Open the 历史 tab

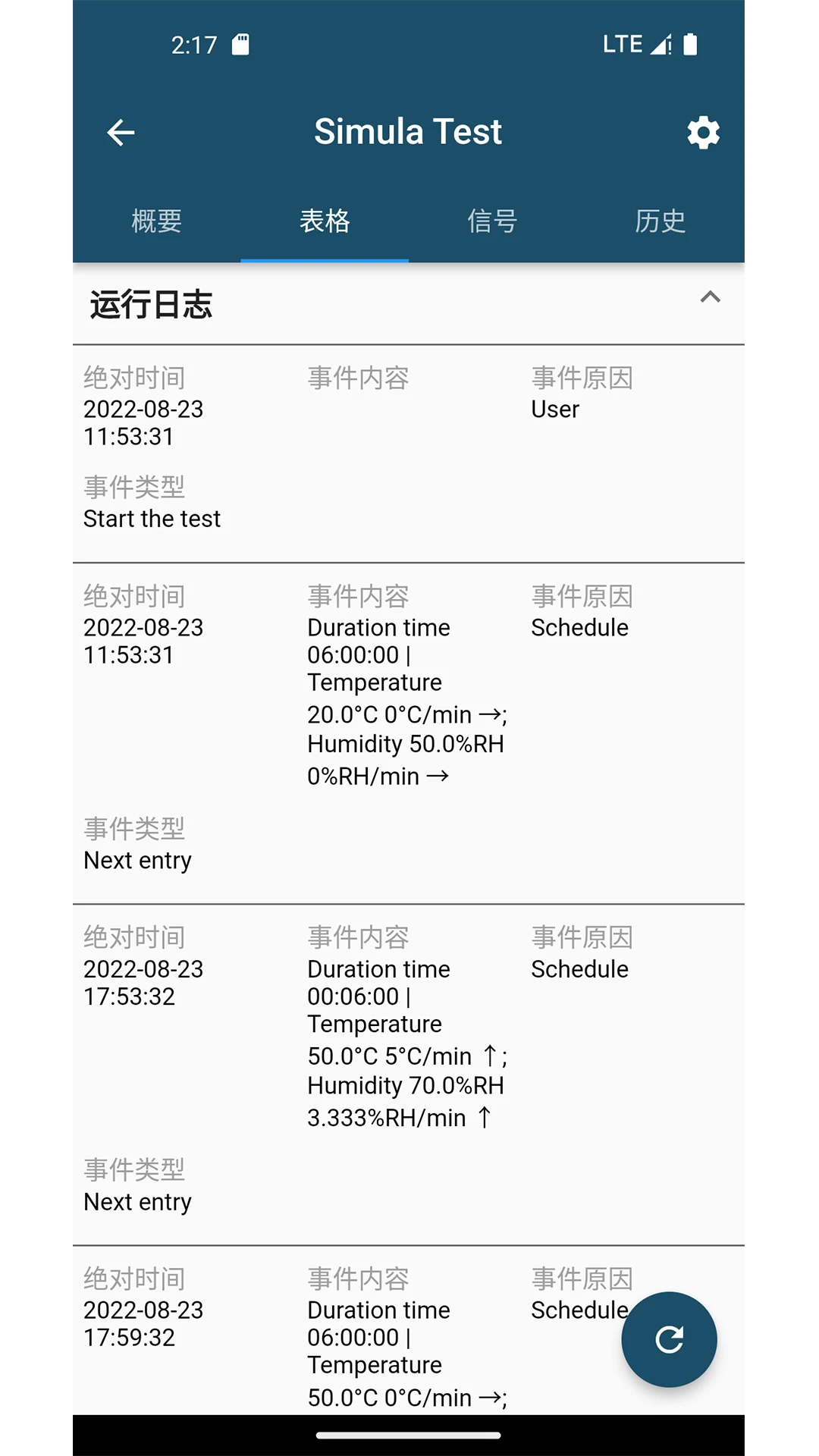(661, 221)
